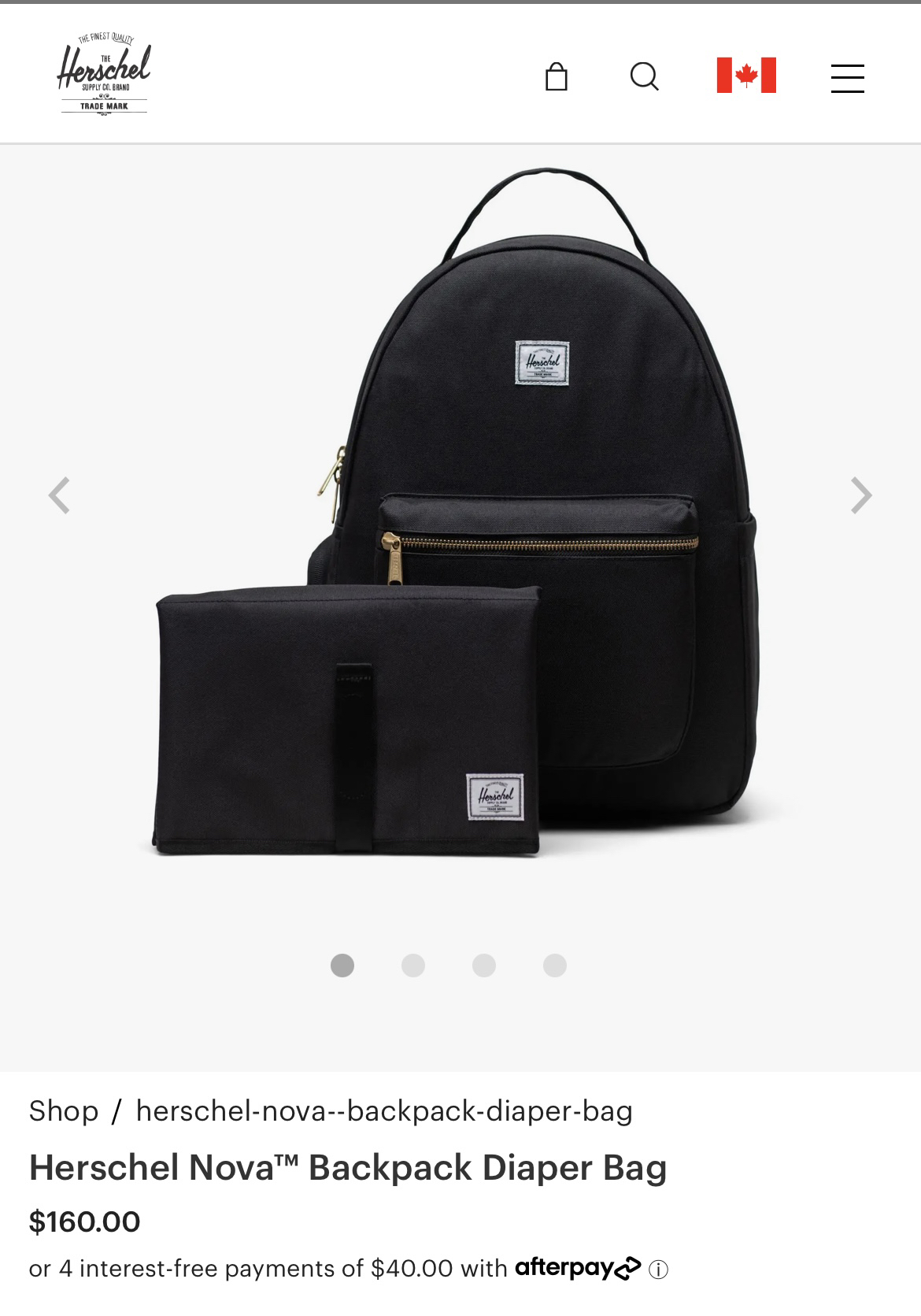
Task: Open the shopping bag
Action: coord(557,76)
